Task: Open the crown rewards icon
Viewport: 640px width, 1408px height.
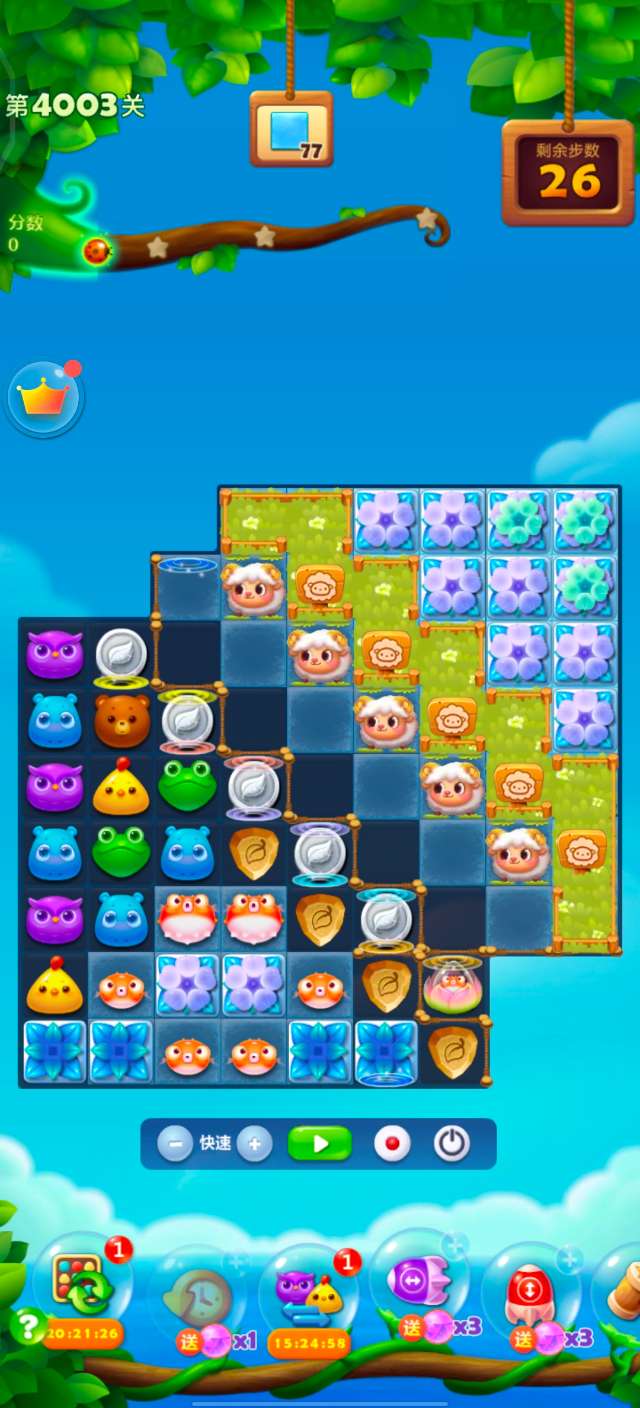Action: (x=44, y=399)
